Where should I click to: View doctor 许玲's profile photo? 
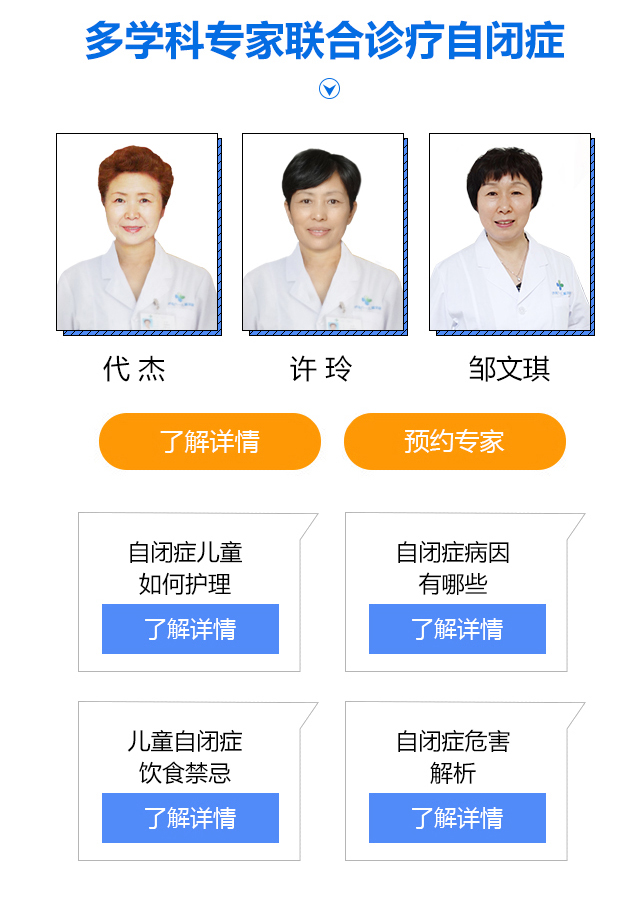(x=322, y=232)
